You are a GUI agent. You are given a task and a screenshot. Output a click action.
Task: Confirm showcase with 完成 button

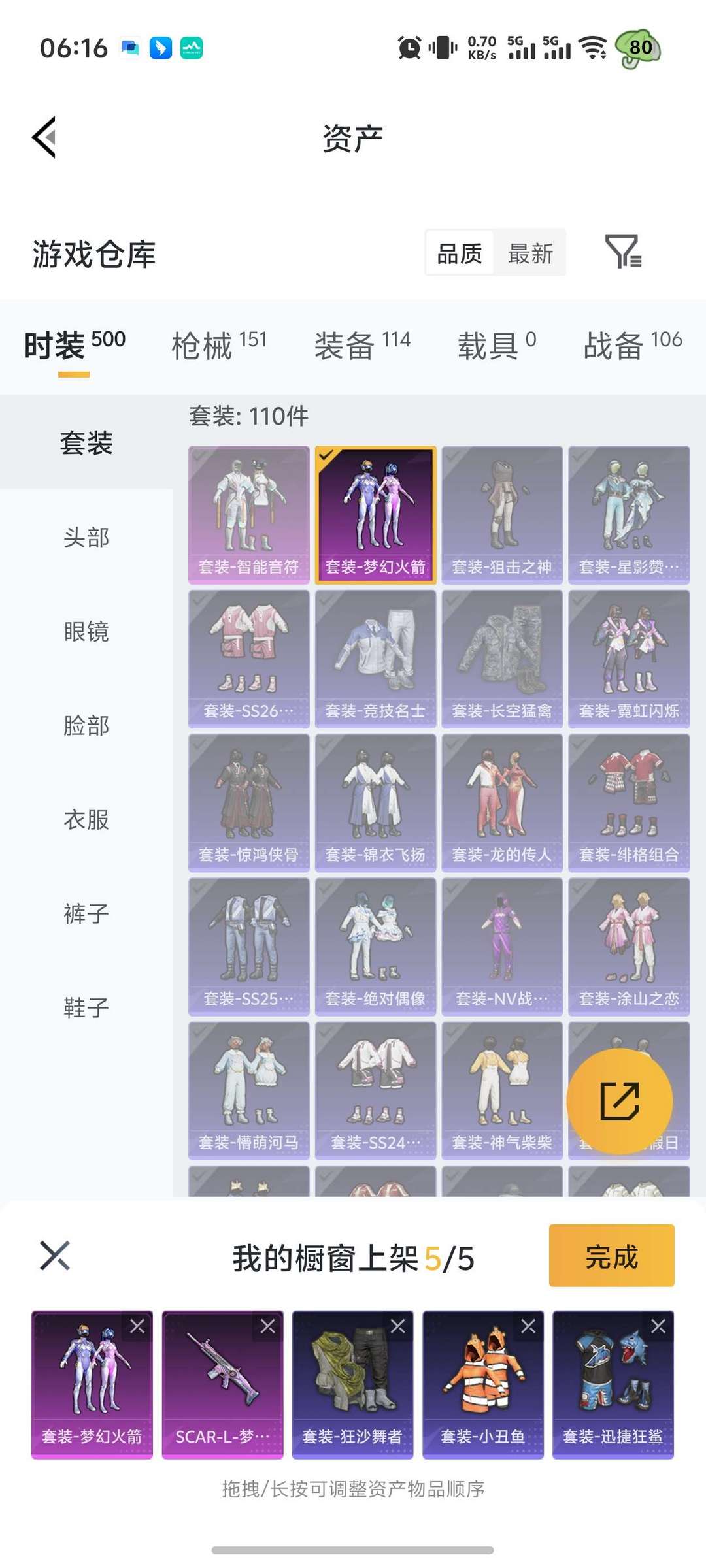[x=611, y=1256]
